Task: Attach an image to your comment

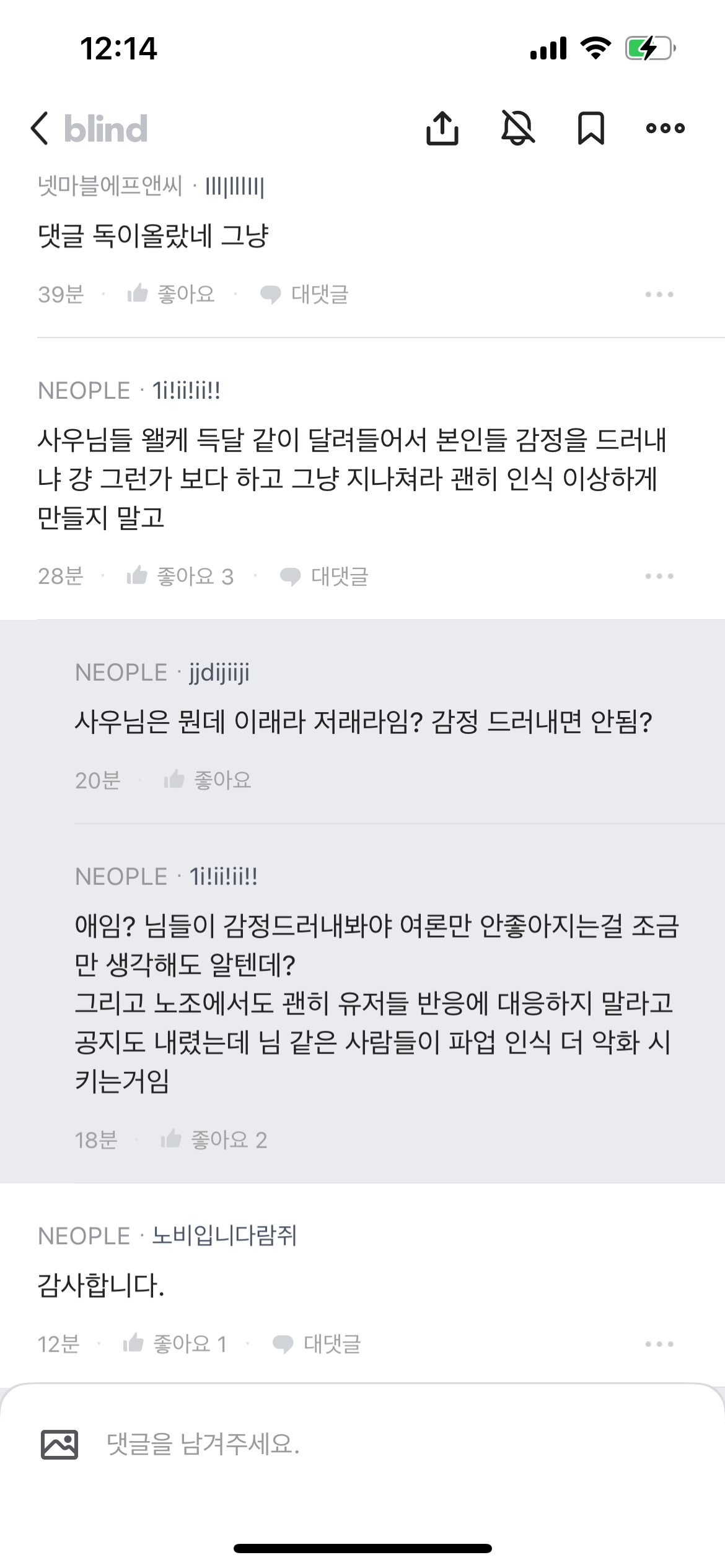Action: (59, 1445)
